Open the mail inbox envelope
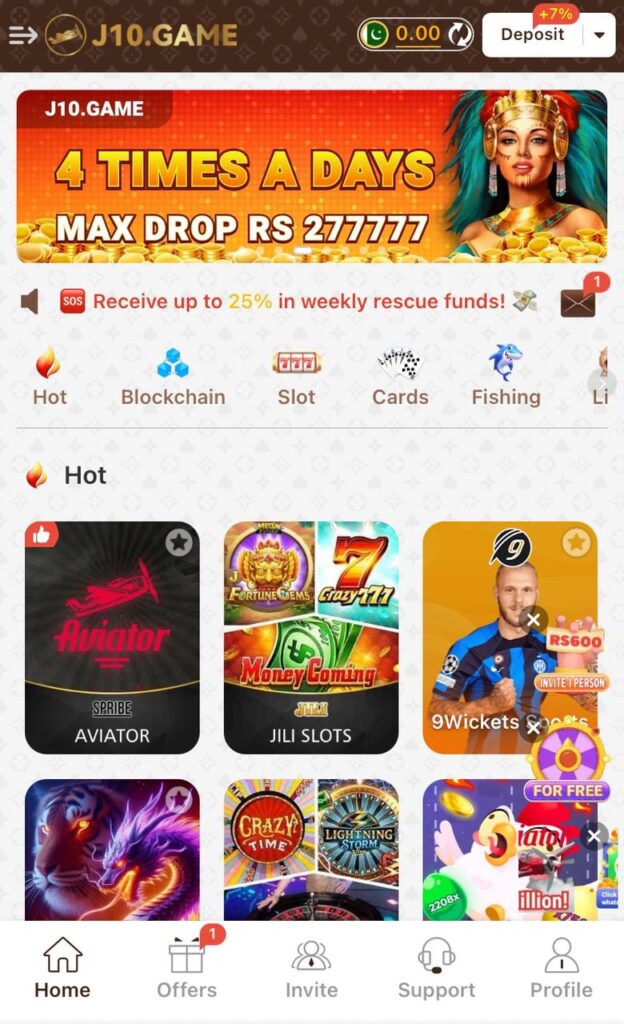The image size is (624, 1024). pos(578,301)
